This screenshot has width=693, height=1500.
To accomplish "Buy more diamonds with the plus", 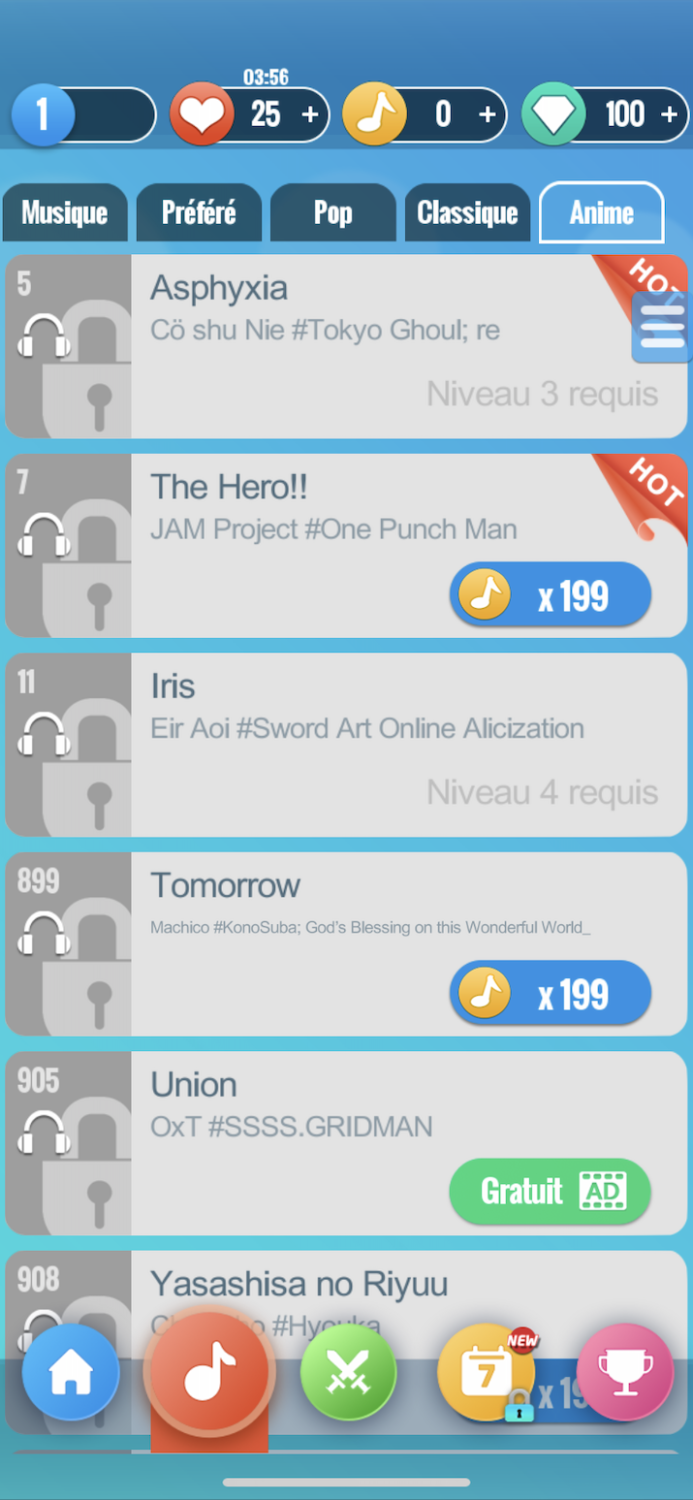I will 669,115.
